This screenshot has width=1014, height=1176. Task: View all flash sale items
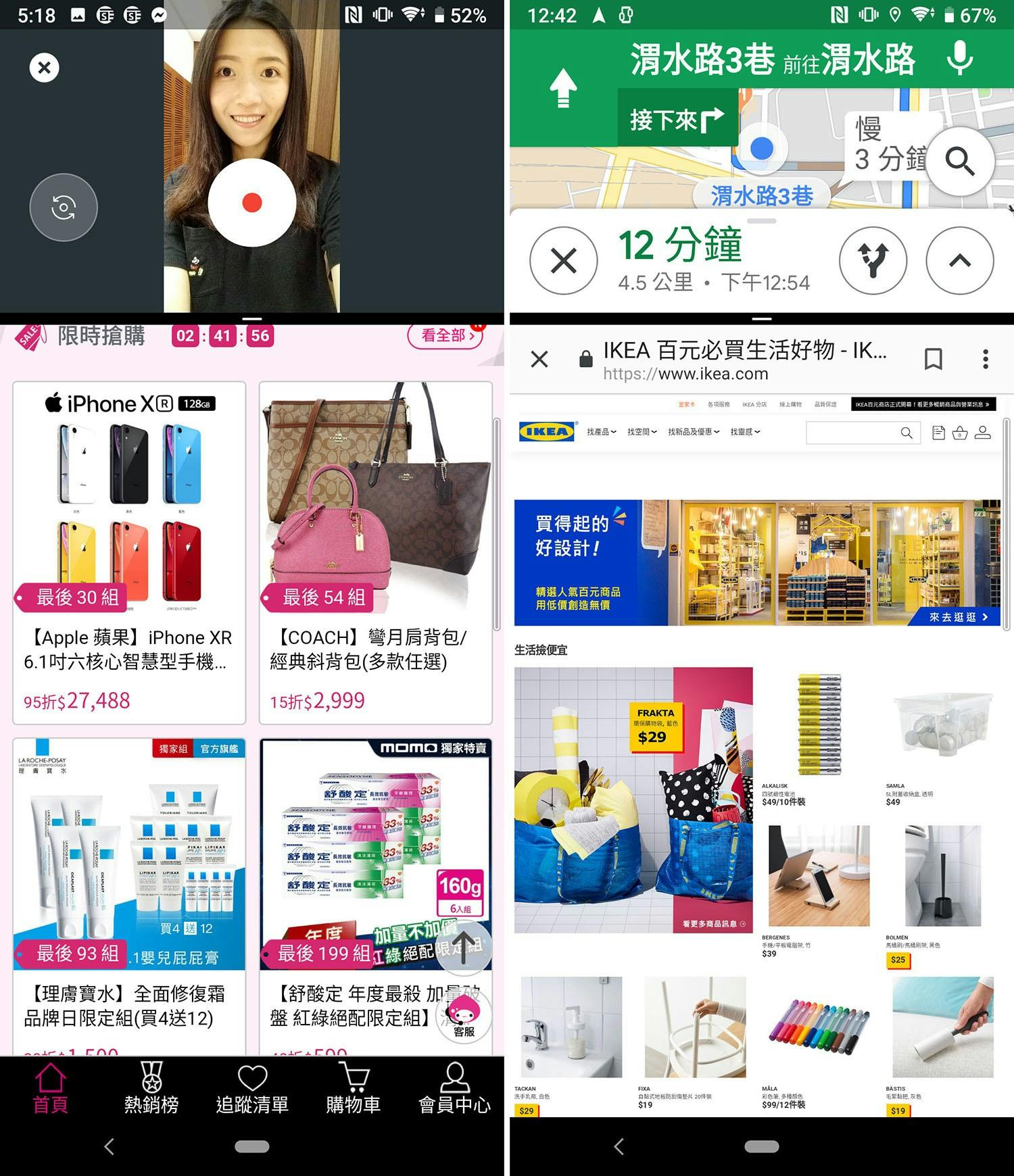[446, 335]
